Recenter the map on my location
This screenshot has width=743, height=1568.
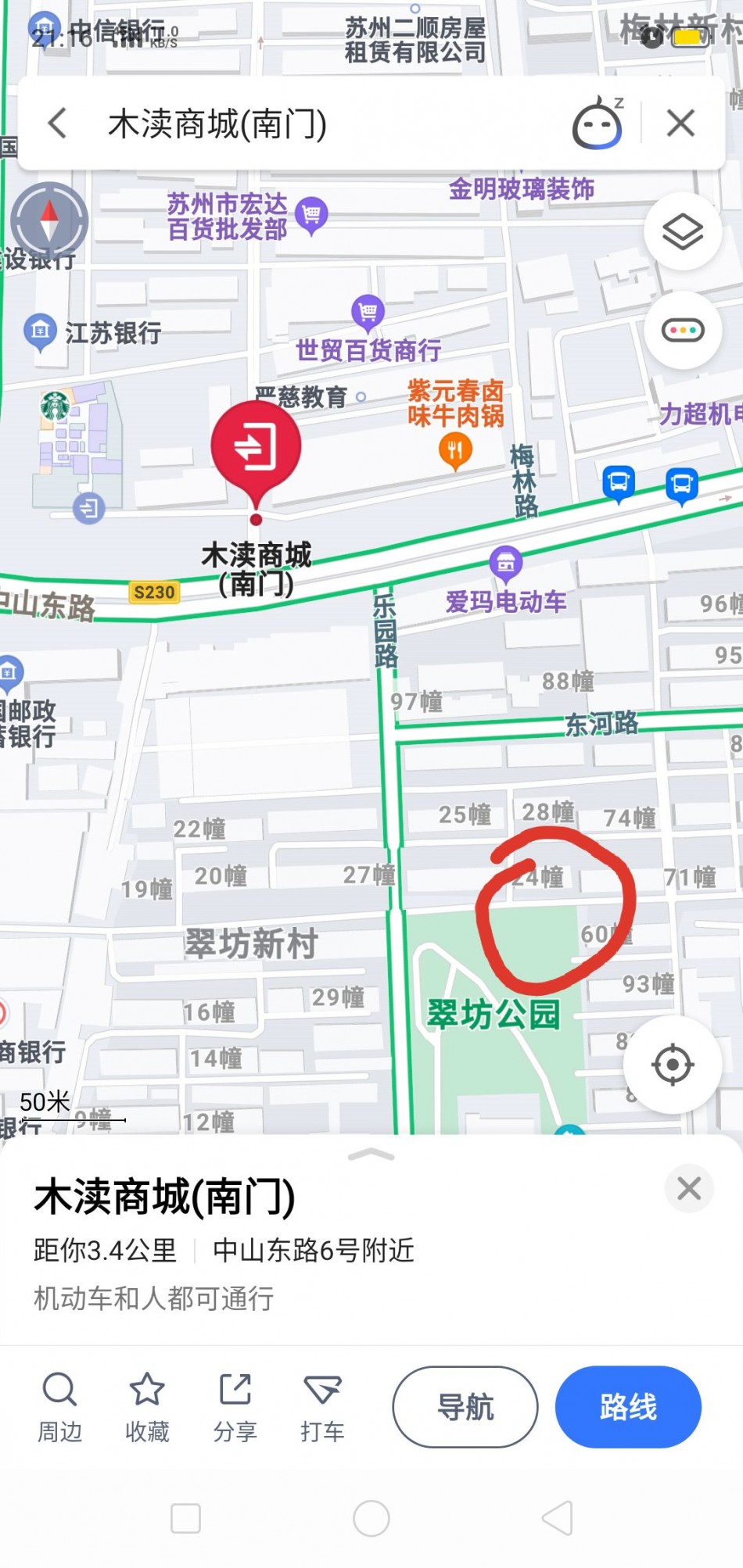pyautogui.click(x=673, y=1065)
